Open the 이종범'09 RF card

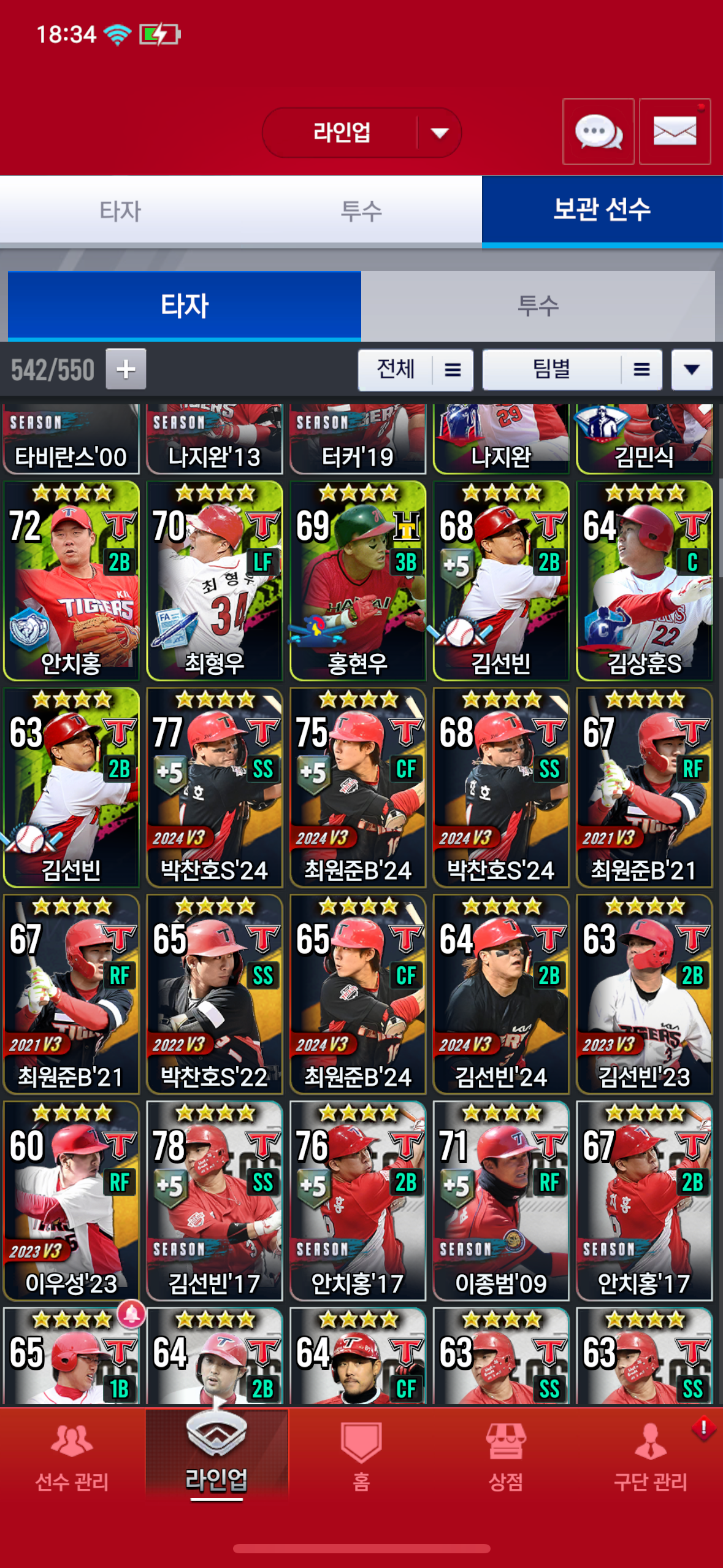500,1201
